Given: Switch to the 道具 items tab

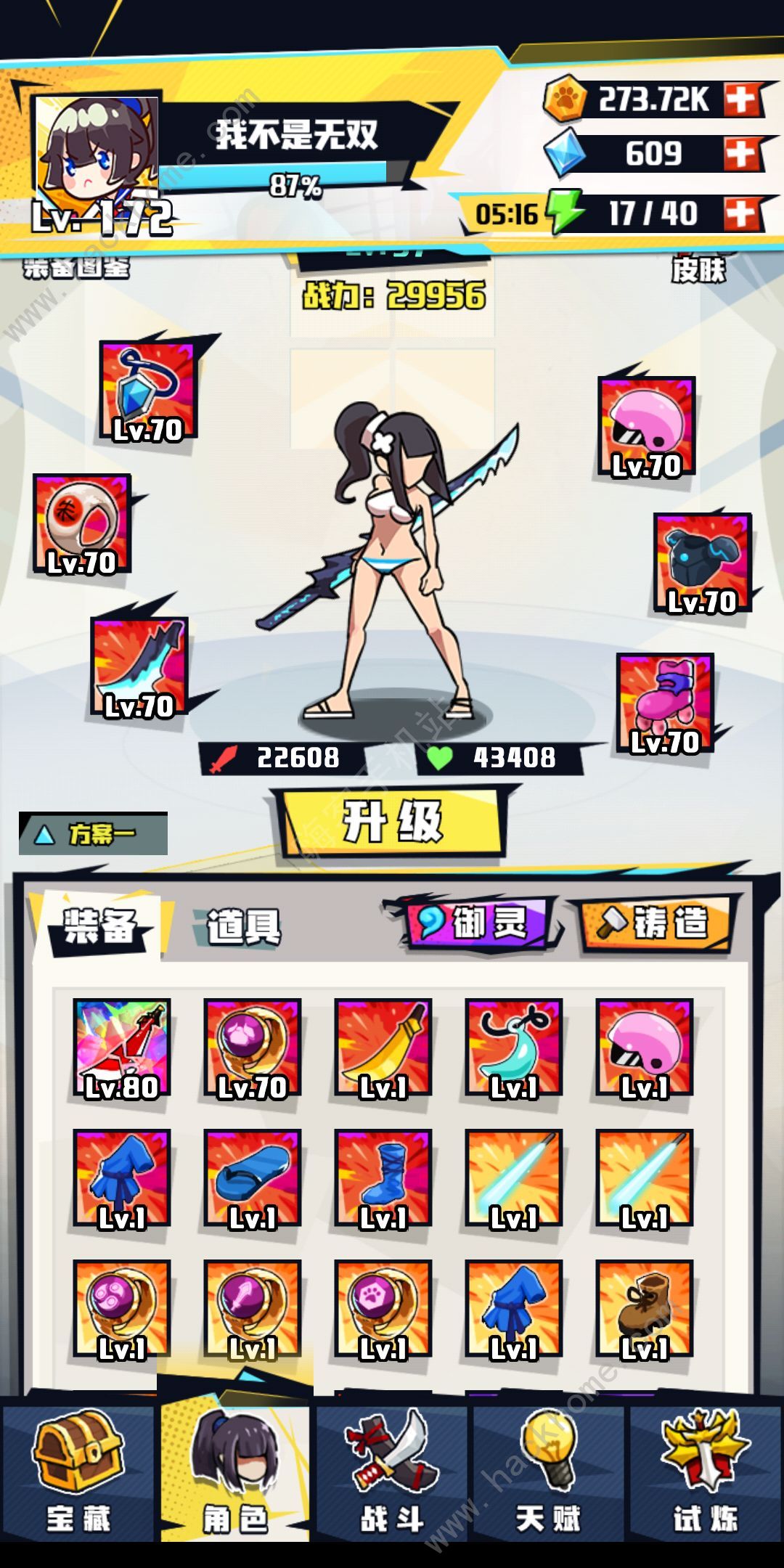Looking at the screenshot, I should [243, 926].
